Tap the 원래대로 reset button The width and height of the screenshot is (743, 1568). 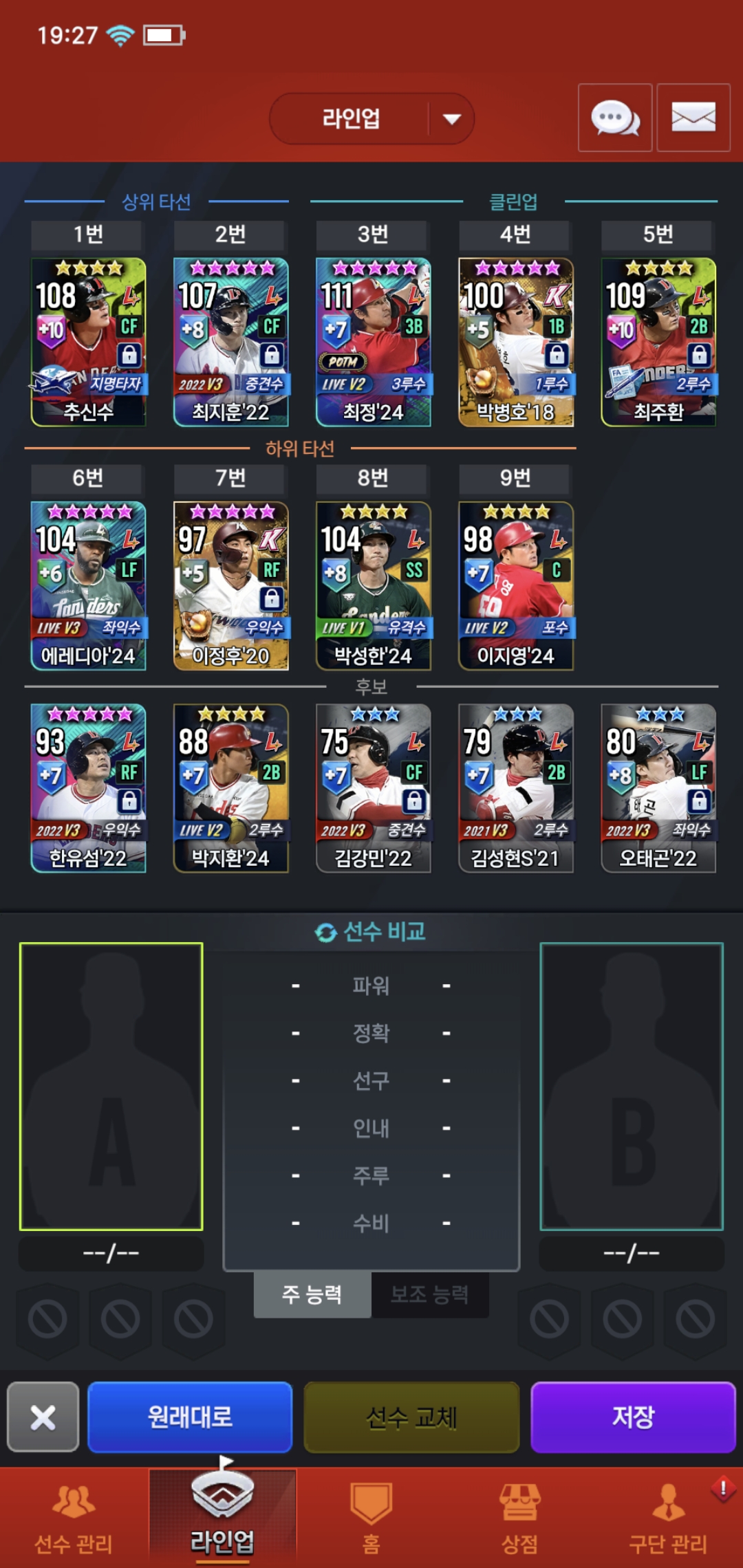tap(190, 1417)
